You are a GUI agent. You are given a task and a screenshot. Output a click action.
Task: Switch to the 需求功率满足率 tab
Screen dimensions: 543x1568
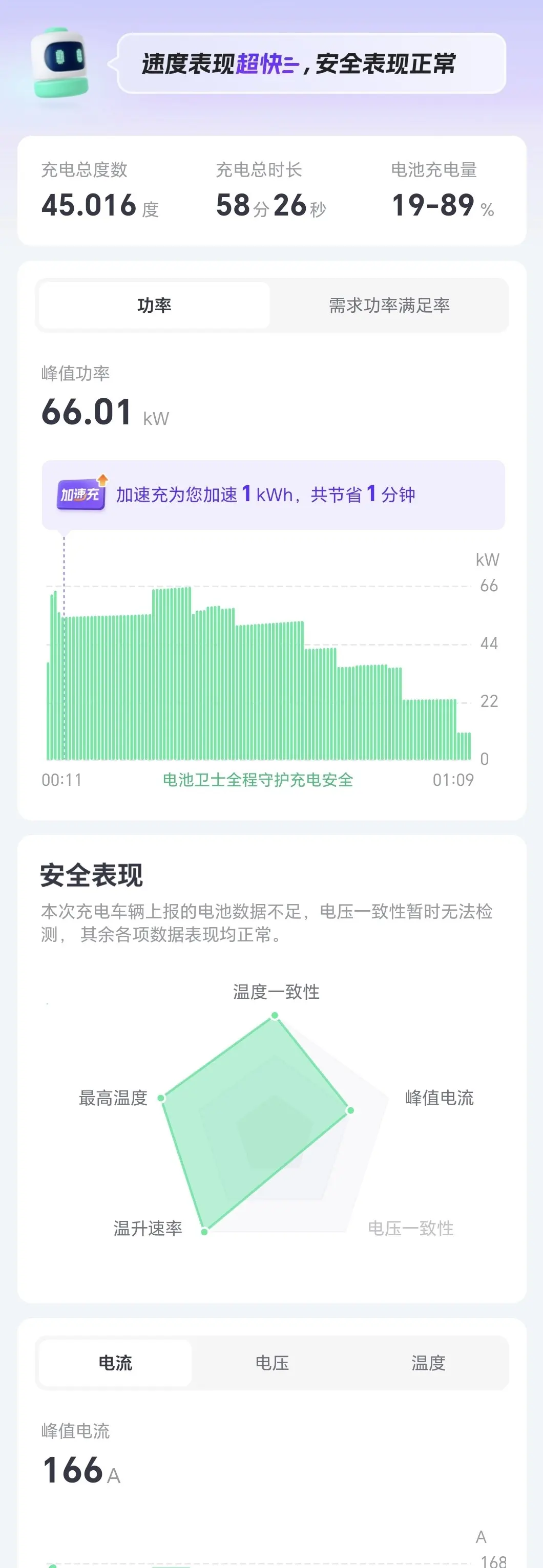click(389, 305)
